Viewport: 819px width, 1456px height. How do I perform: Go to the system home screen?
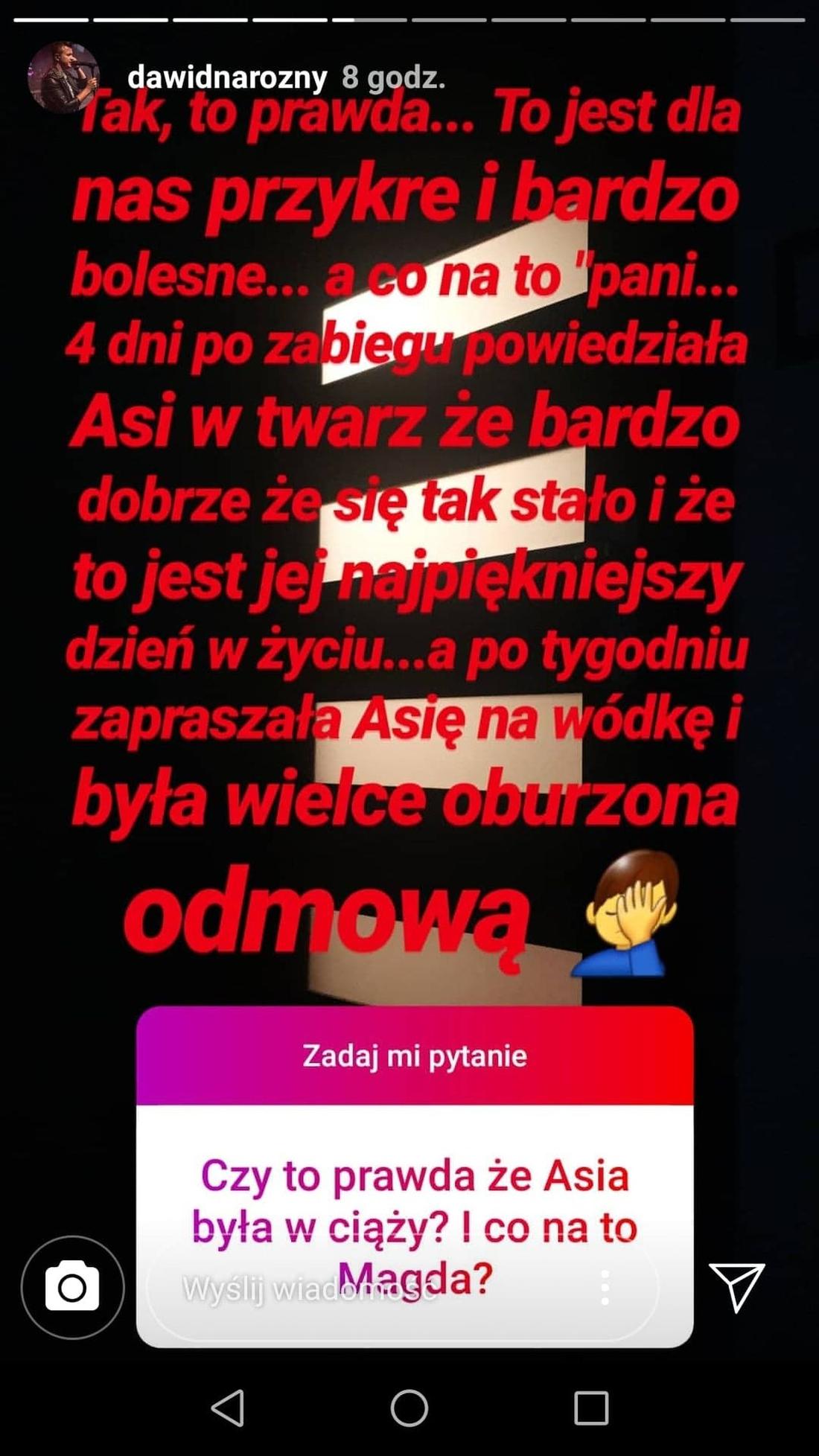pyautogui.click(x=409, y=1408)
